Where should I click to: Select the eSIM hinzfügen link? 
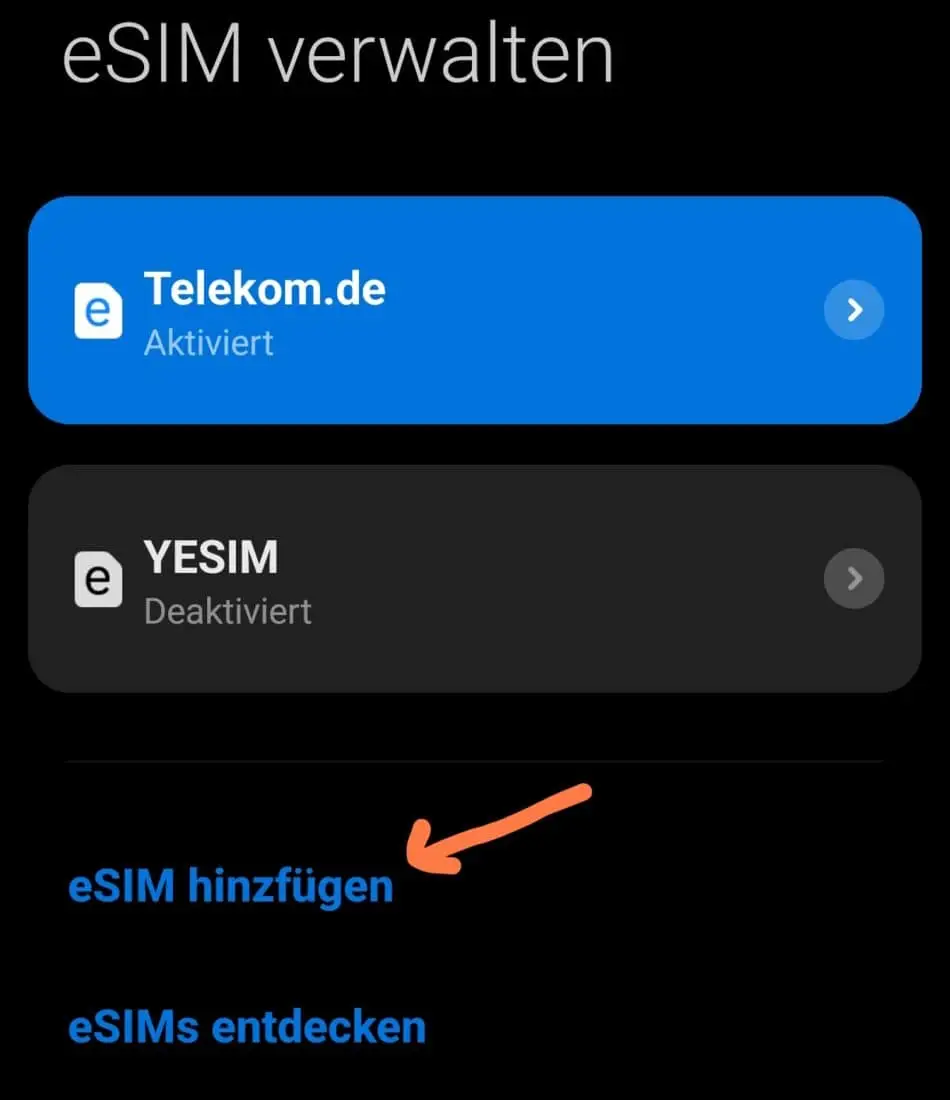pyautogui.click(x=230, y=886)
